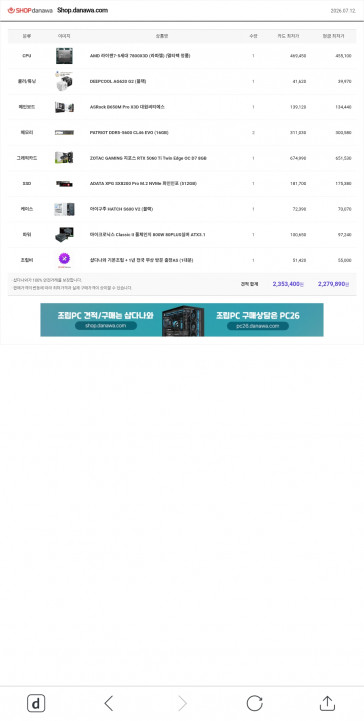Share this page

coord(327,703)
